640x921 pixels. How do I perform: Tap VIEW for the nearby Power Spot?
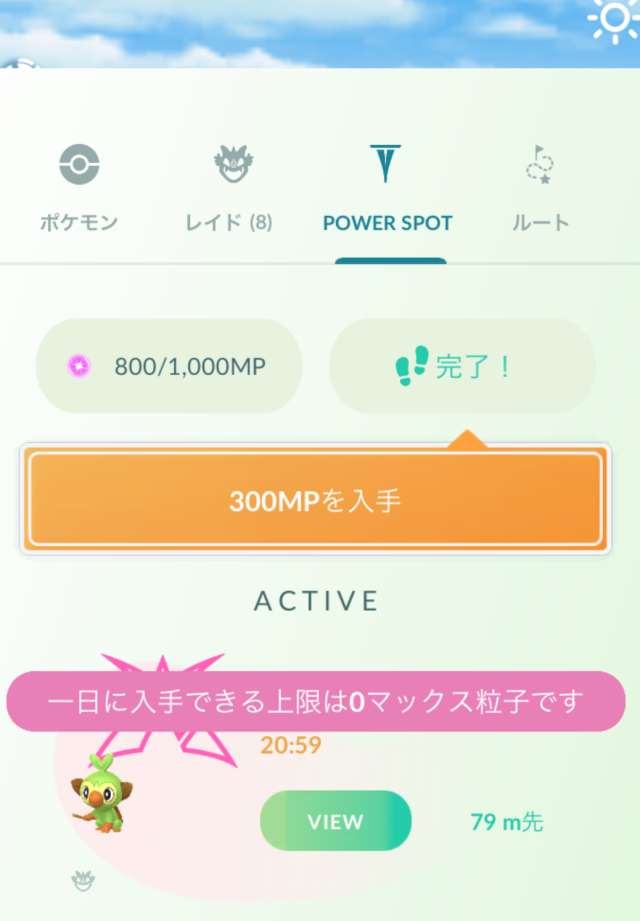point(335,821)
